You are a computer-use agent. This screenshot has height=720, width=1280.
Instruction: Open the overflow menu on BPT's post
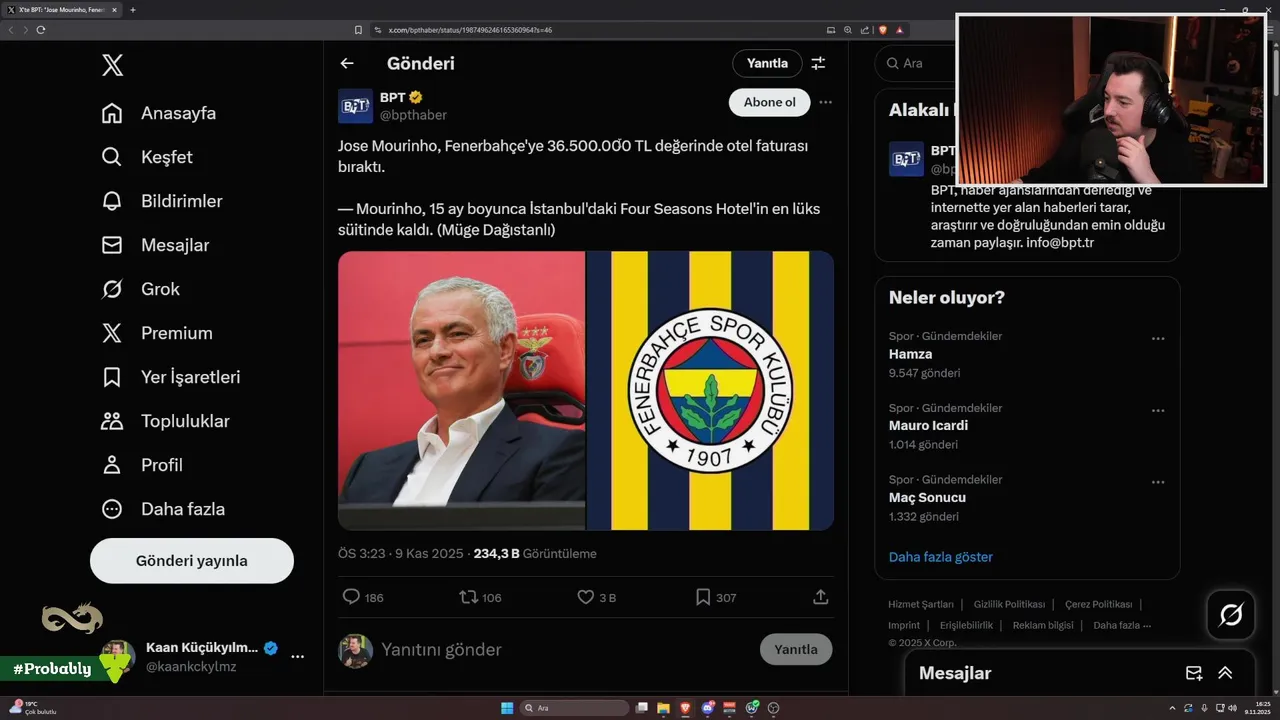tap(825, 102)
